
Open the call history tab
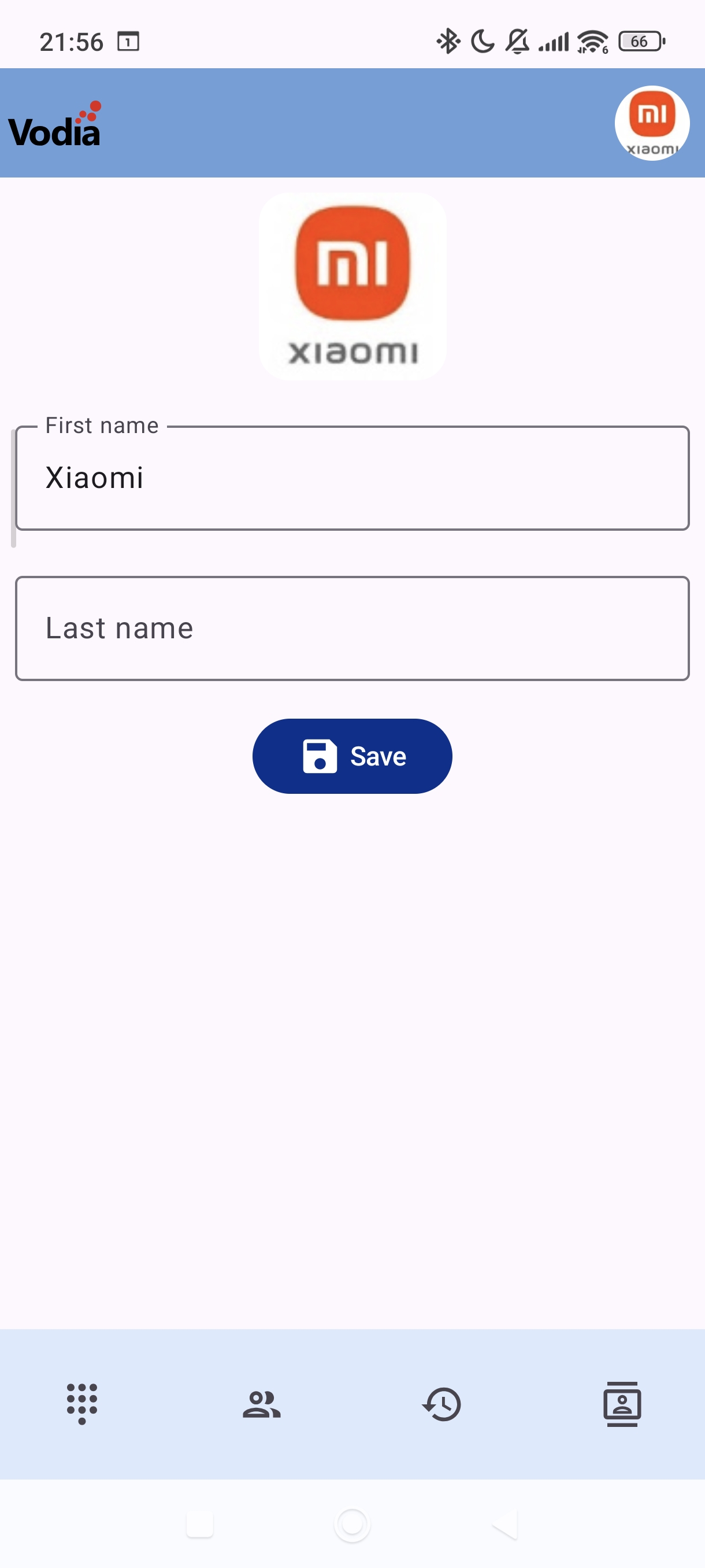(442, 1404)
